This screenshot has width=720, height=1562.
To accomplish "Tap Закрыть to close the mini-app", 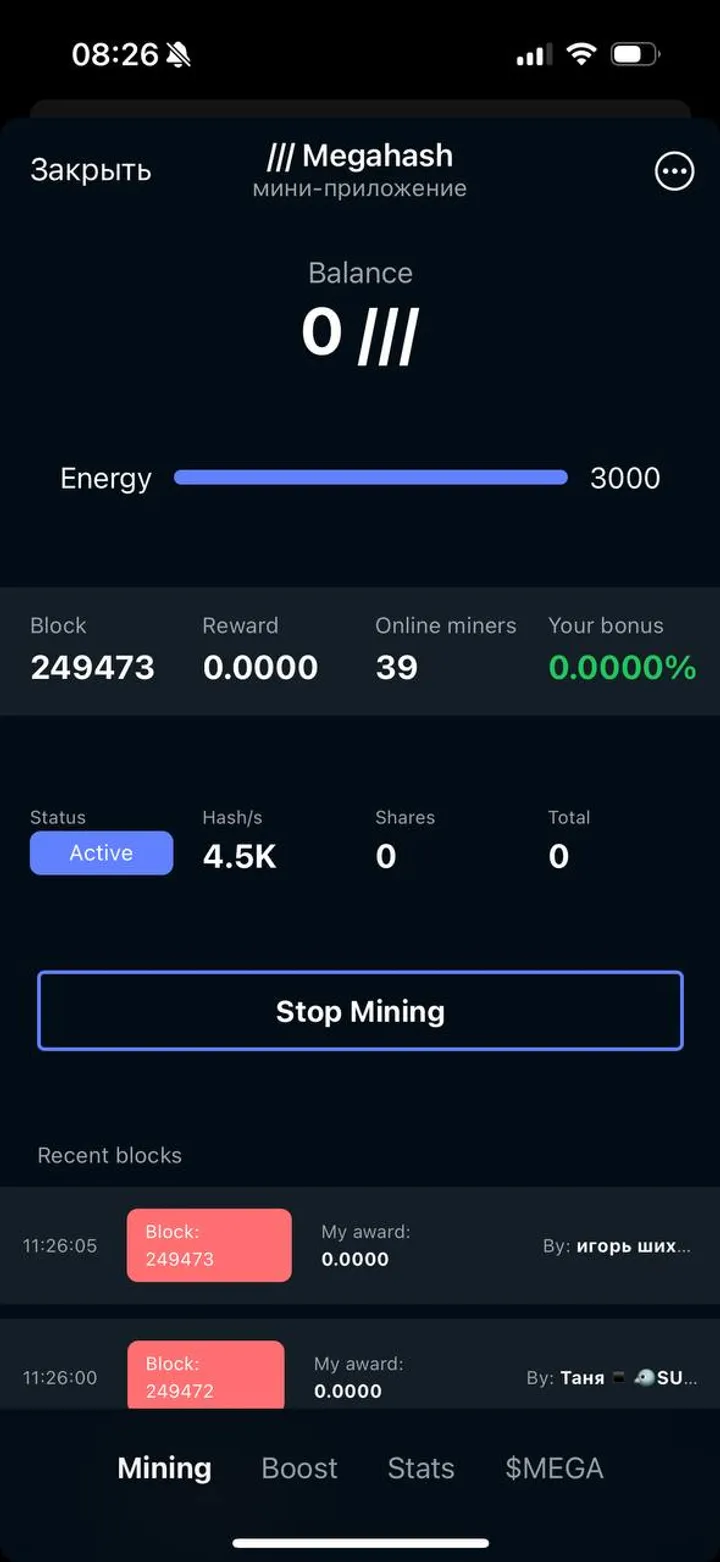I will coord(91,170).
